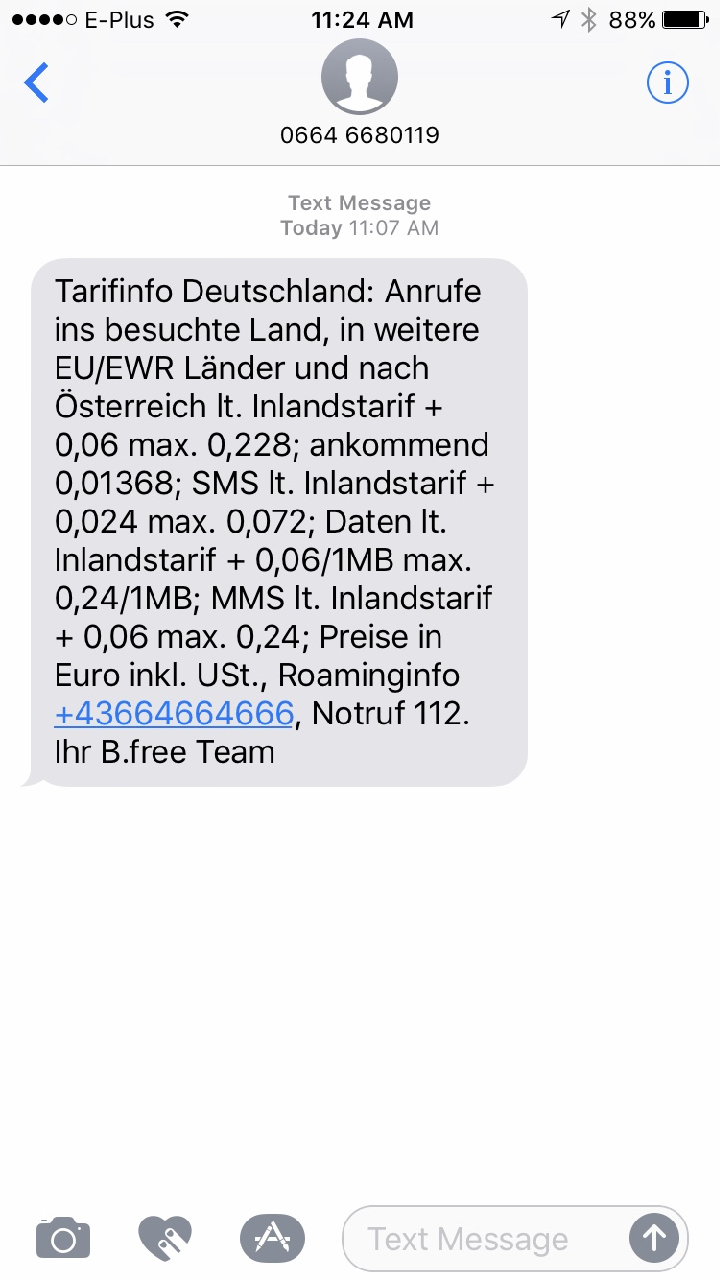Focus the Text Message input field
Screen dimensions: 720x1280
pos(480,1240)
